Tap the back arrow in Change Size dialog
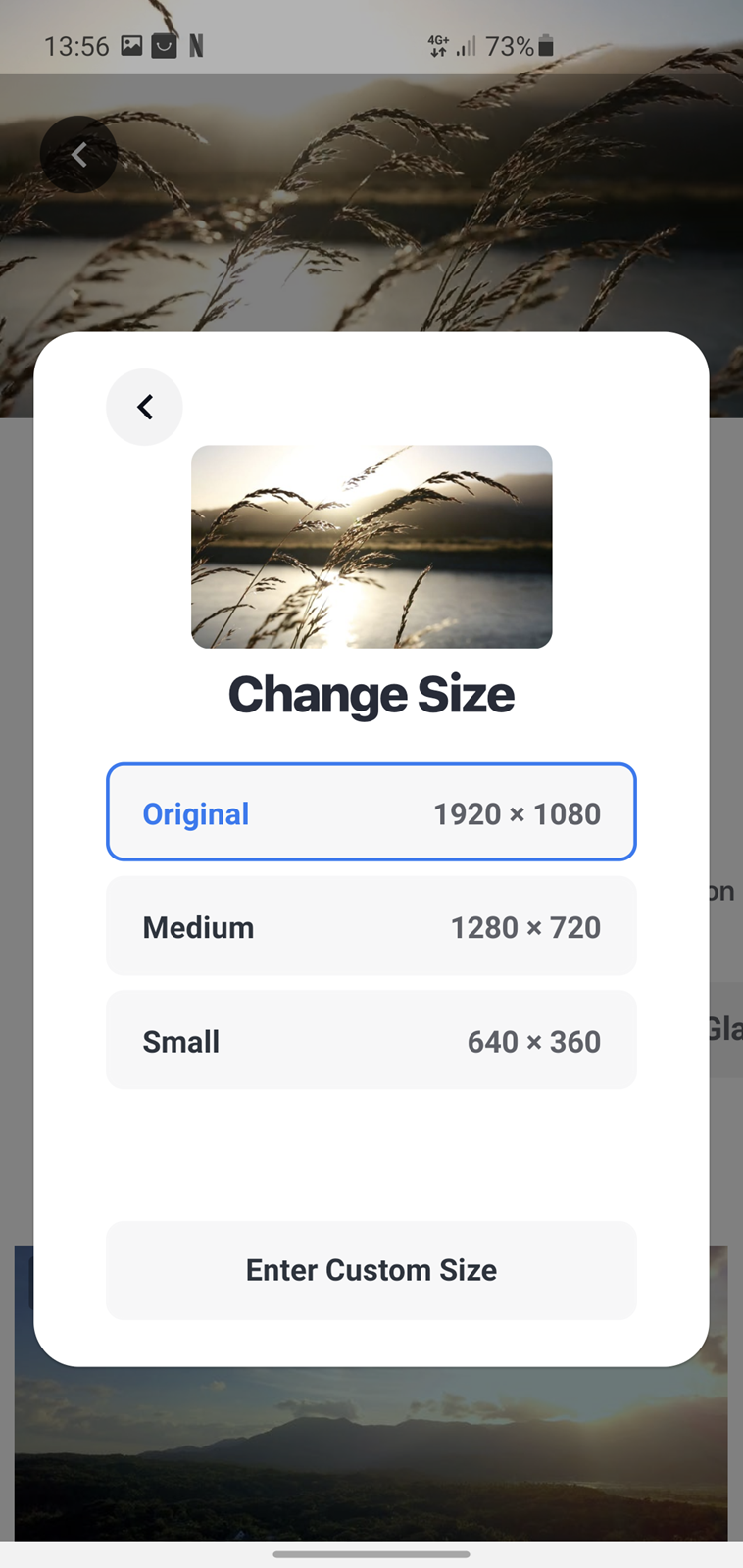 pyautogui.click(x=144, y=407)
